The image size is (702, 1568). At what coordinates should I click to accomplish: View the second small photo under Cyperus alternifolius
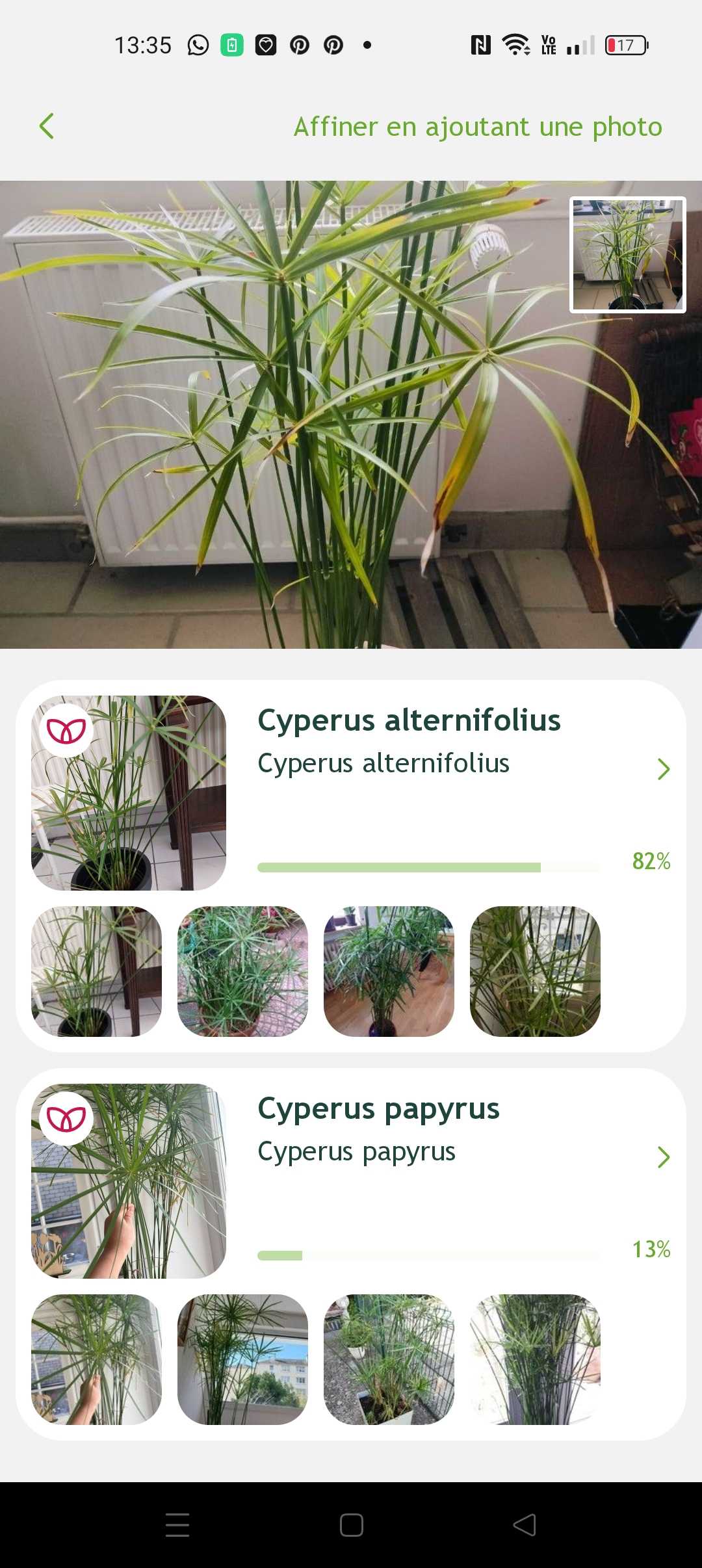tap(242, 971)
